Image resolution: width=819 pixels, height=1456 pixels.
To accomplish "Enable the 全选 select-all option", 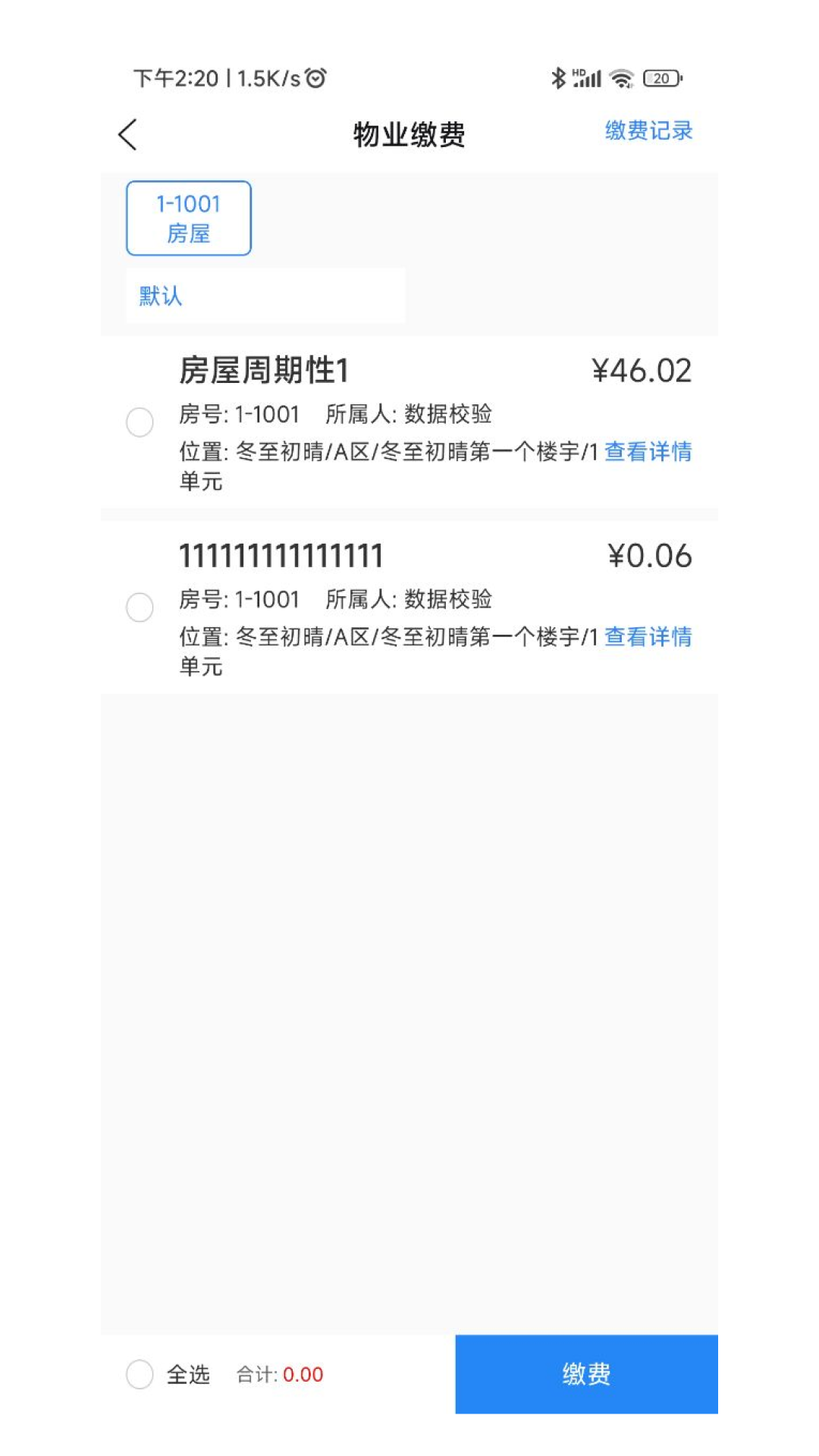I will pyautogui.click(x=140, y=1374).
